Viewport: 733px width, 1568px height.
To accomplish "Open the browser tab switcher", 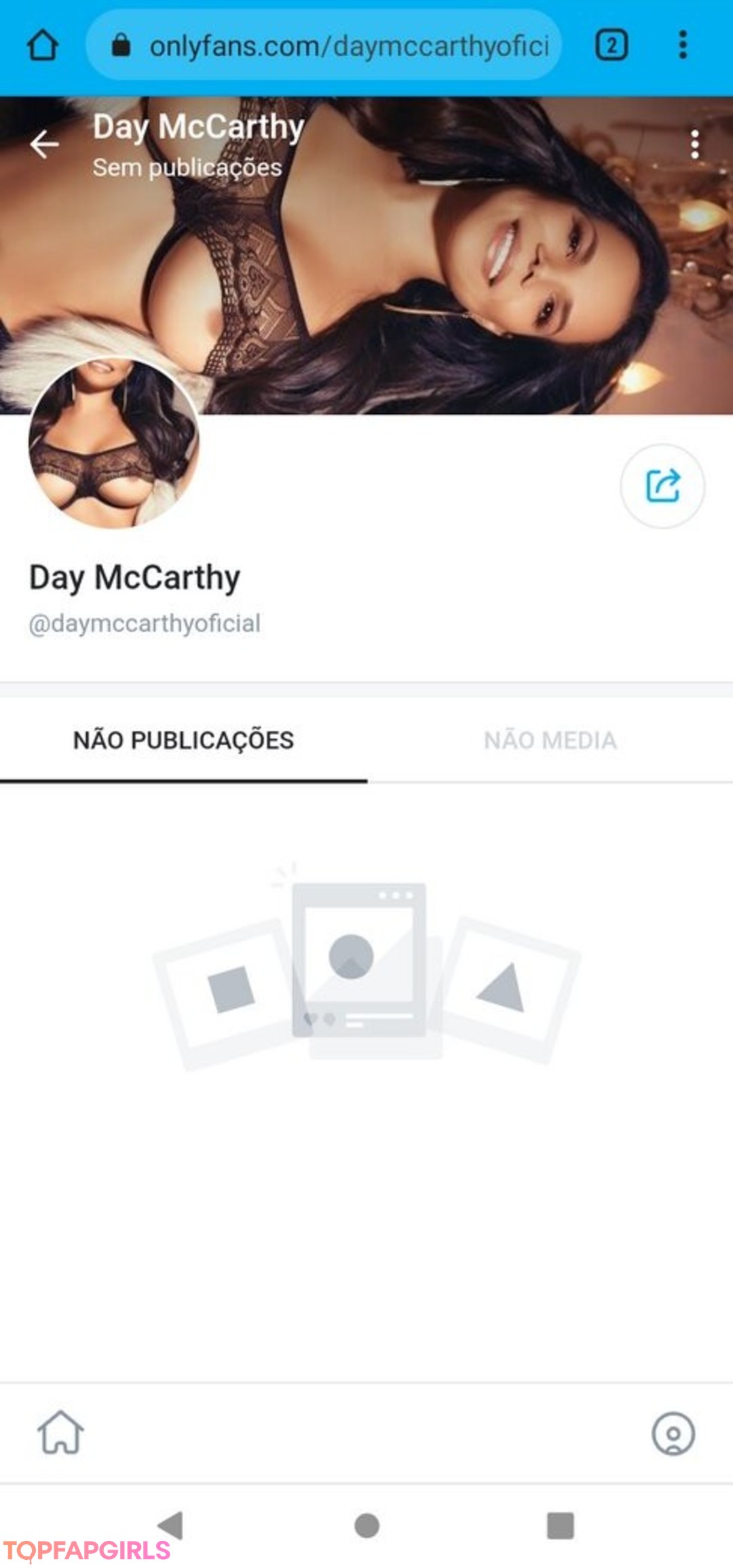I will [x=611, y=45].
